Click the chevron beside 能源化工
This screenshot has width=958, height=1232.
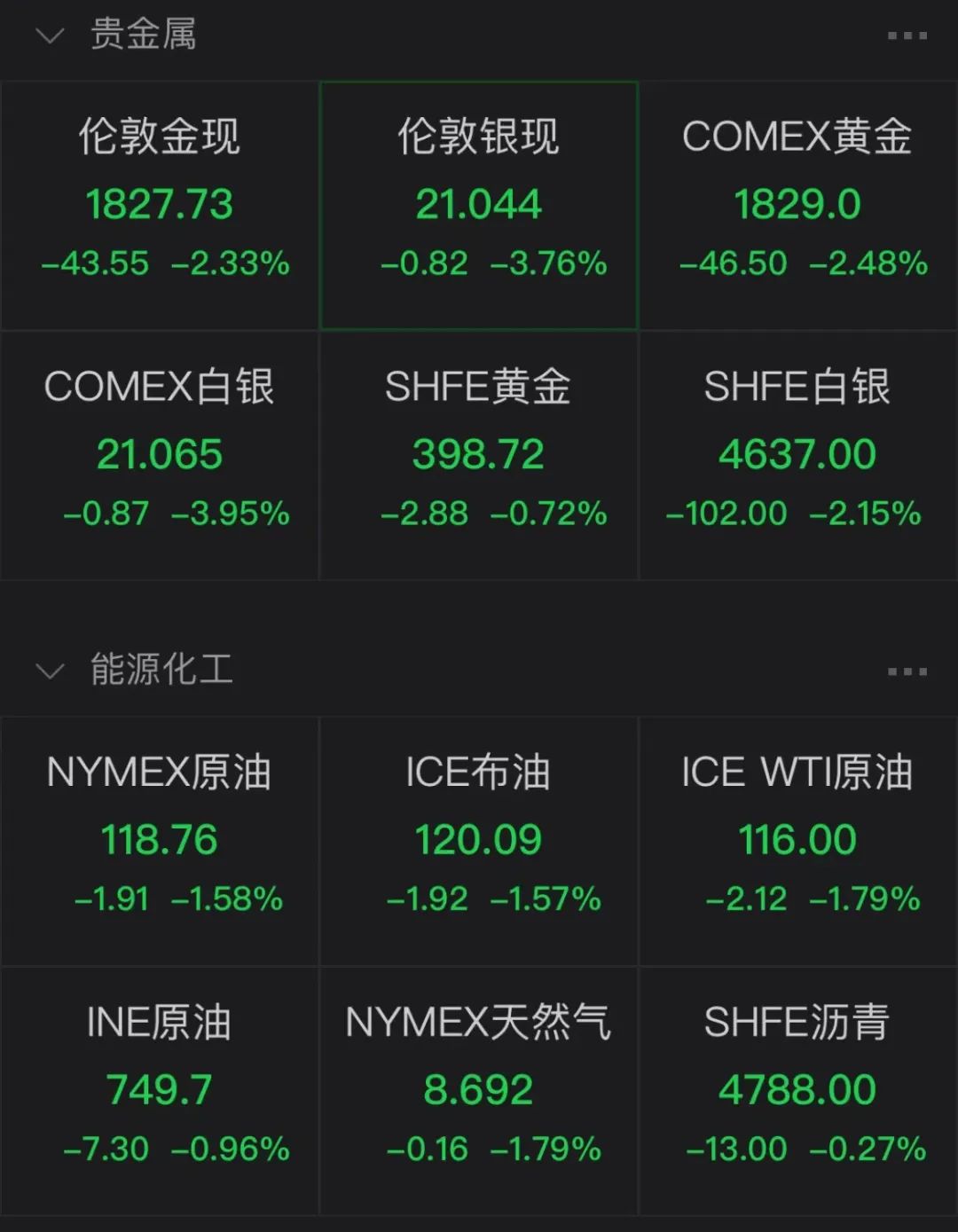coord(51,670)
